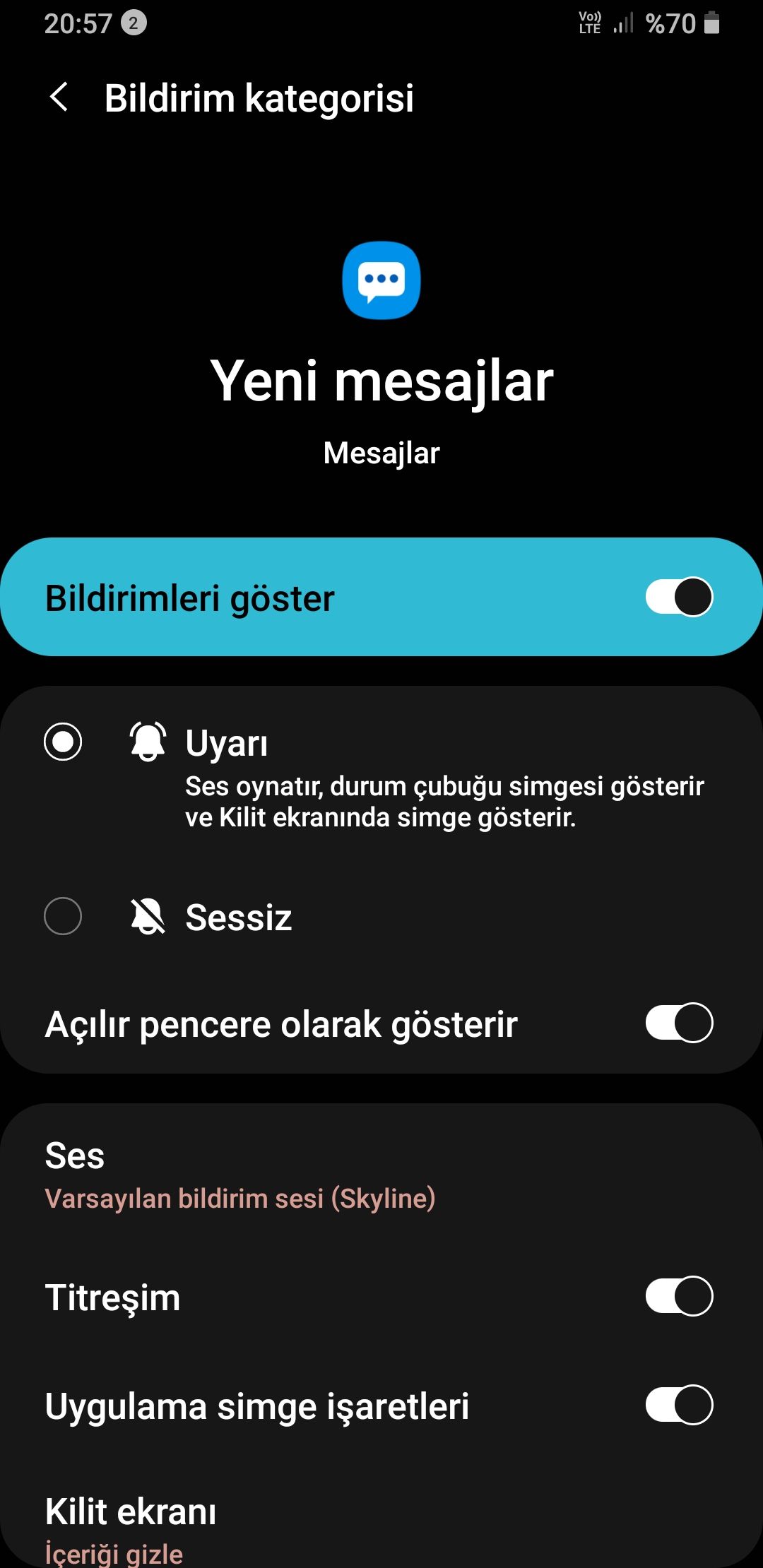763x1568 pixels.
Task: Tap the blue Mesajlar app icon
Action: click(x=381, y=281)
